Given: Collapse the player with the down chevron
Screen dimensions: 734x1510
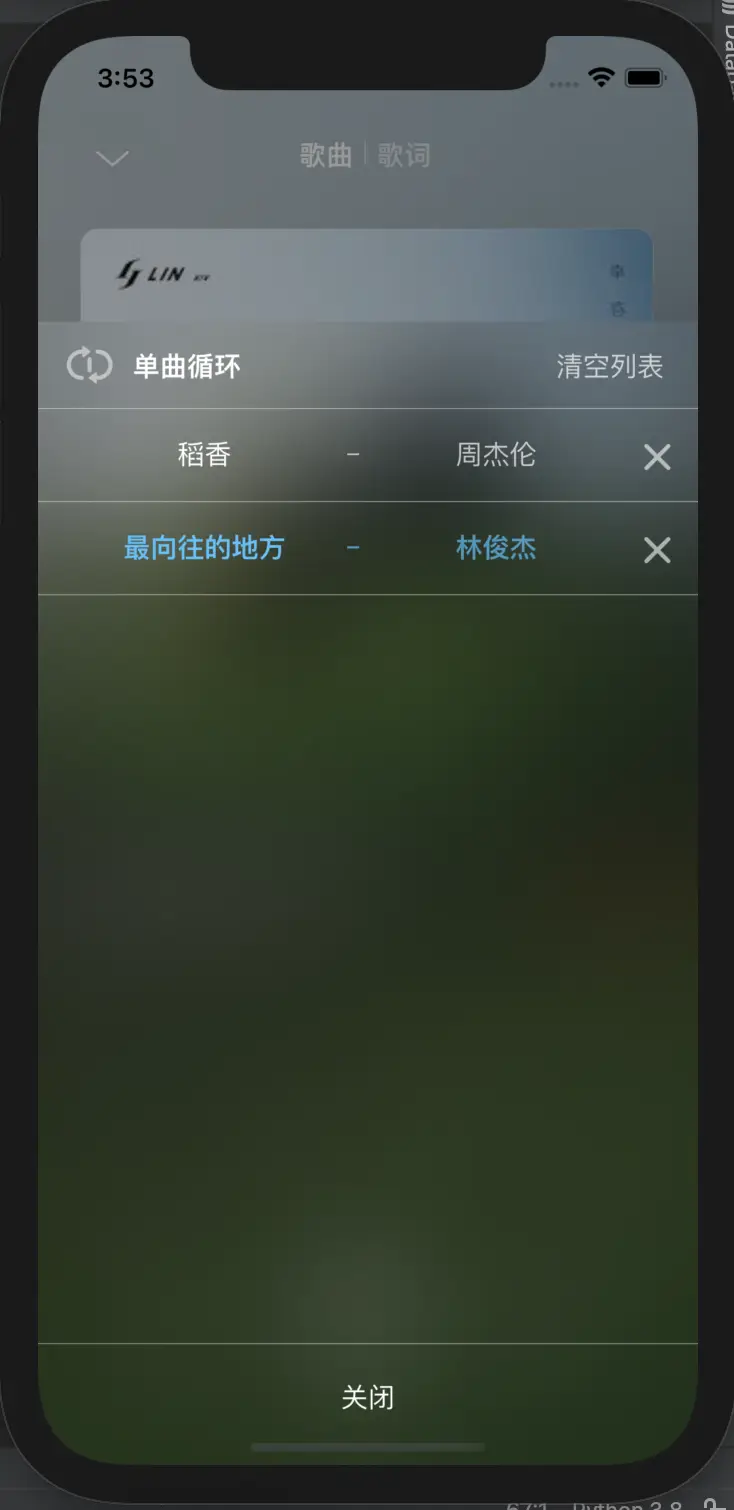Looking at the screenshot, I should (112, 158).
